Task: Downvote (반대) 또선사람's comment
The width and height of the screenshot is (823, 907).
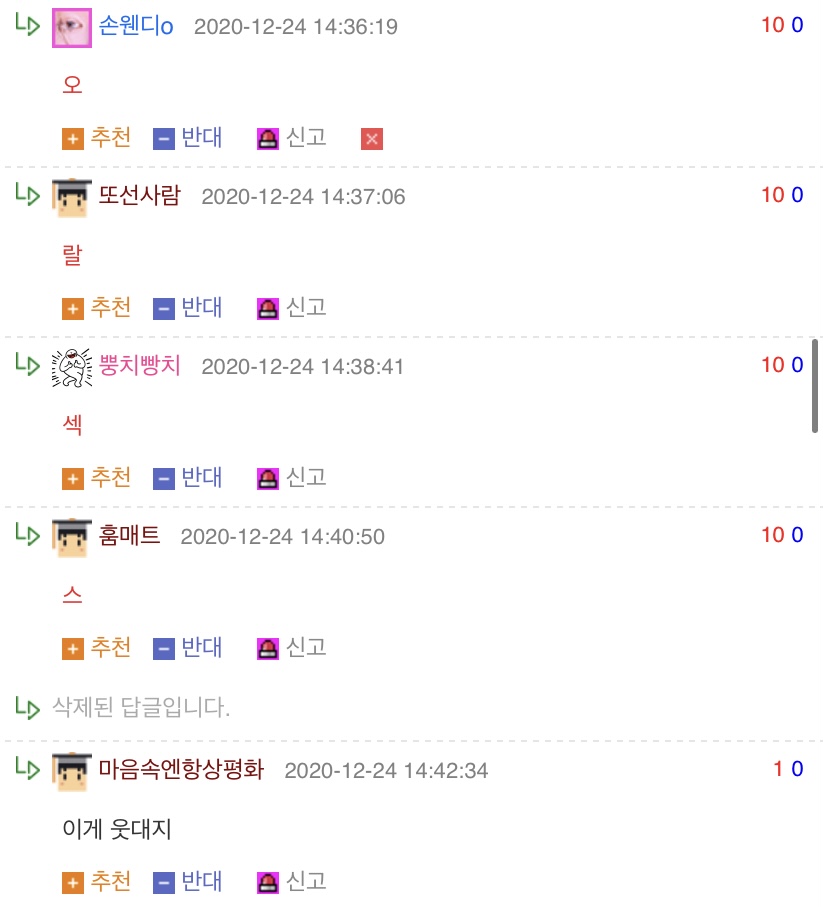Action: (188, 308)
